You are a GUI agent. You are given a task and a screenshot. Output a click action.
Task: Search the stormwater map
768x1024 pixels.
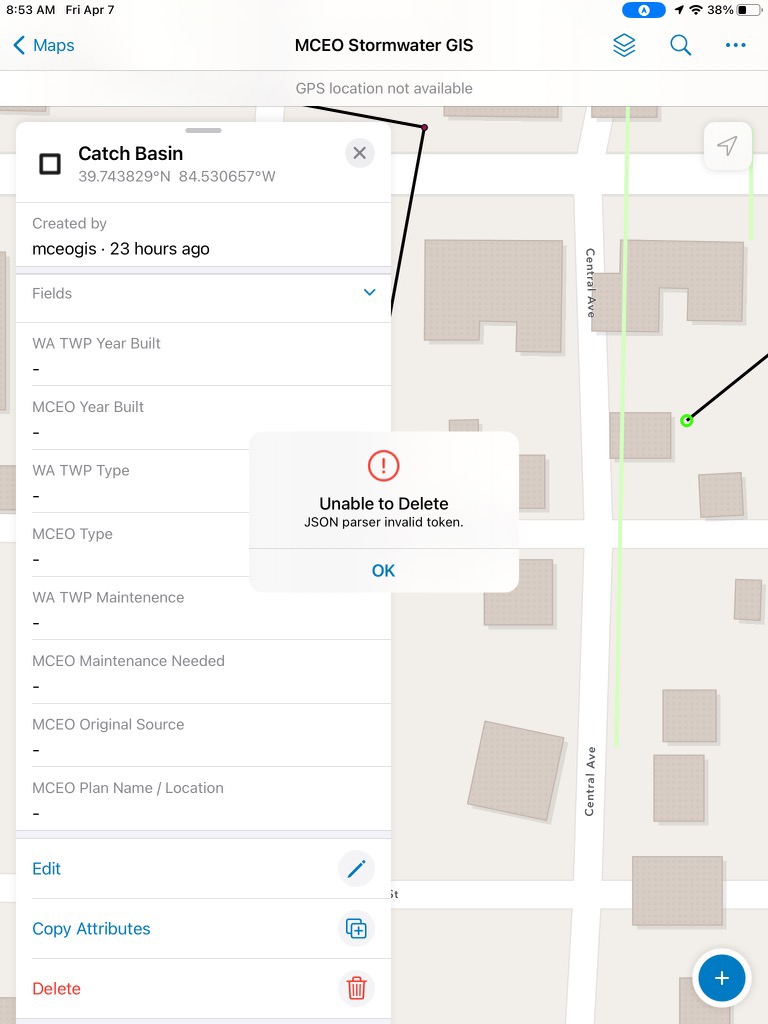click(680, 45)
